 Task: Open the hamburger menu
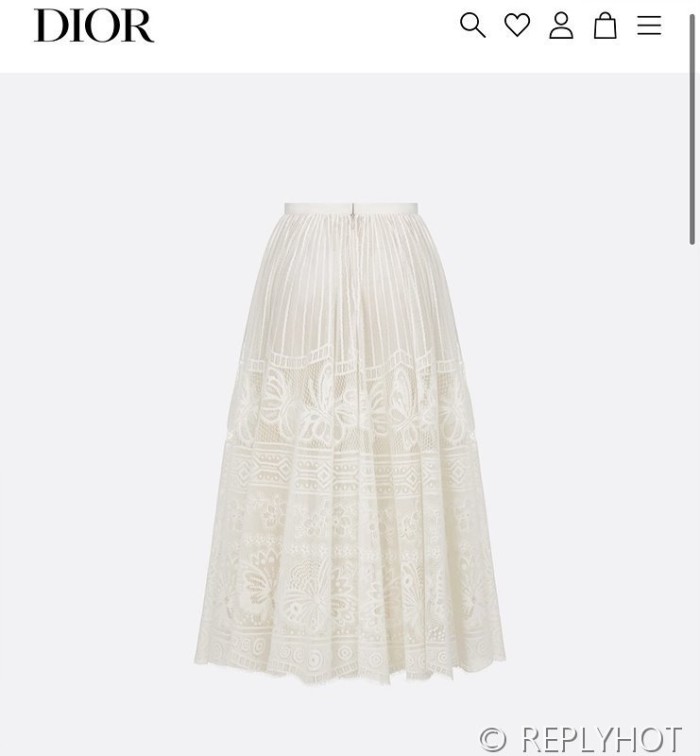click(649, 25)
